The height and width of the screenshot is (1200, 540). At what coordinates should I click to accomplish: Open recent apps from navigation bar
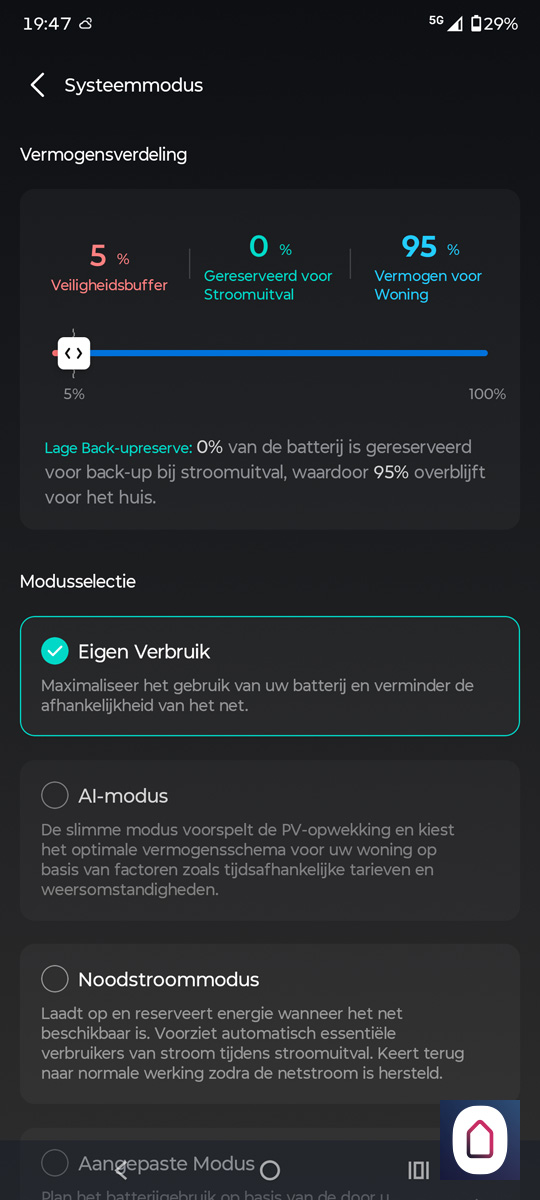[x=419, y=1170]
